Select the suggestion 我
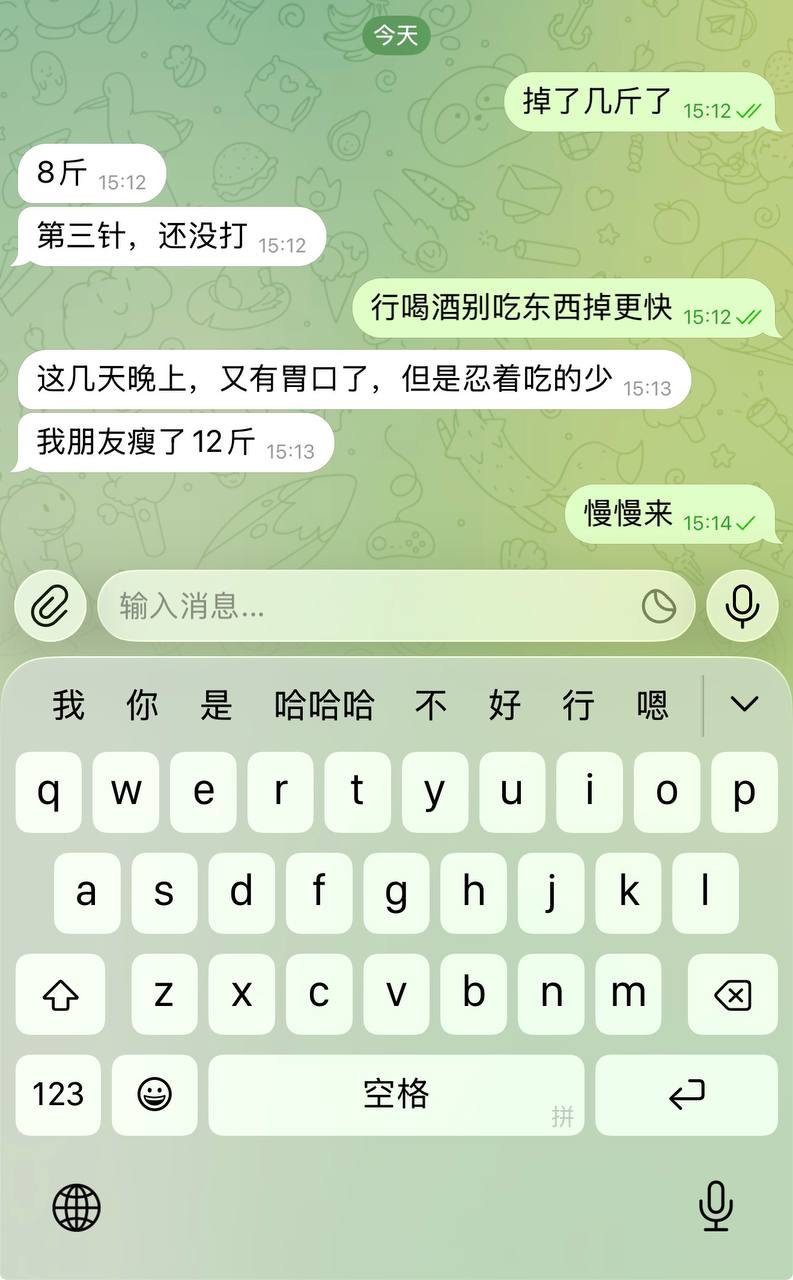793x1280 pixels. 67,705
